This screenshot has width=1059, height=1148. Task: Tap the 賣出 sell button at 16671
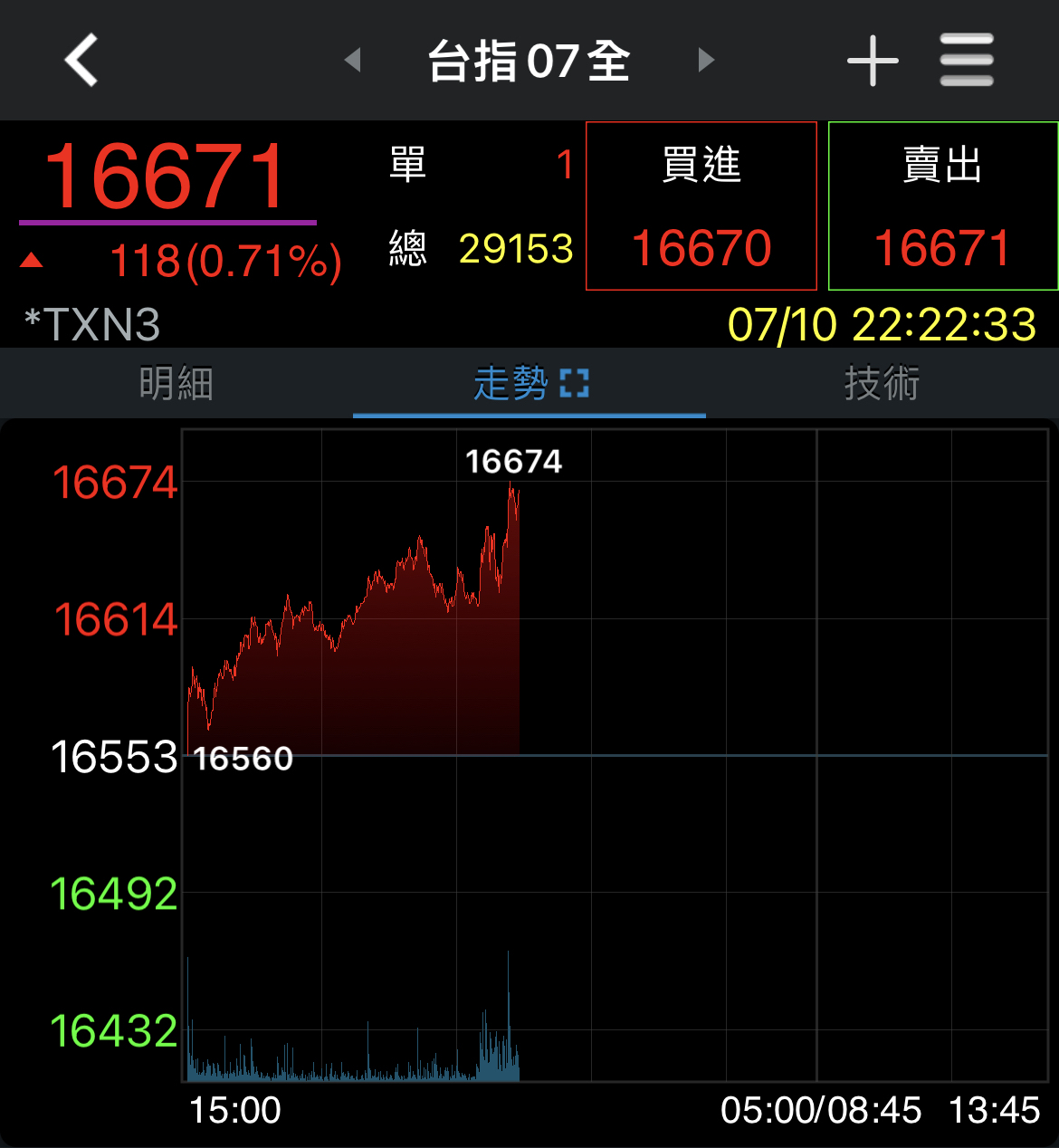click(x=943, y=206)
